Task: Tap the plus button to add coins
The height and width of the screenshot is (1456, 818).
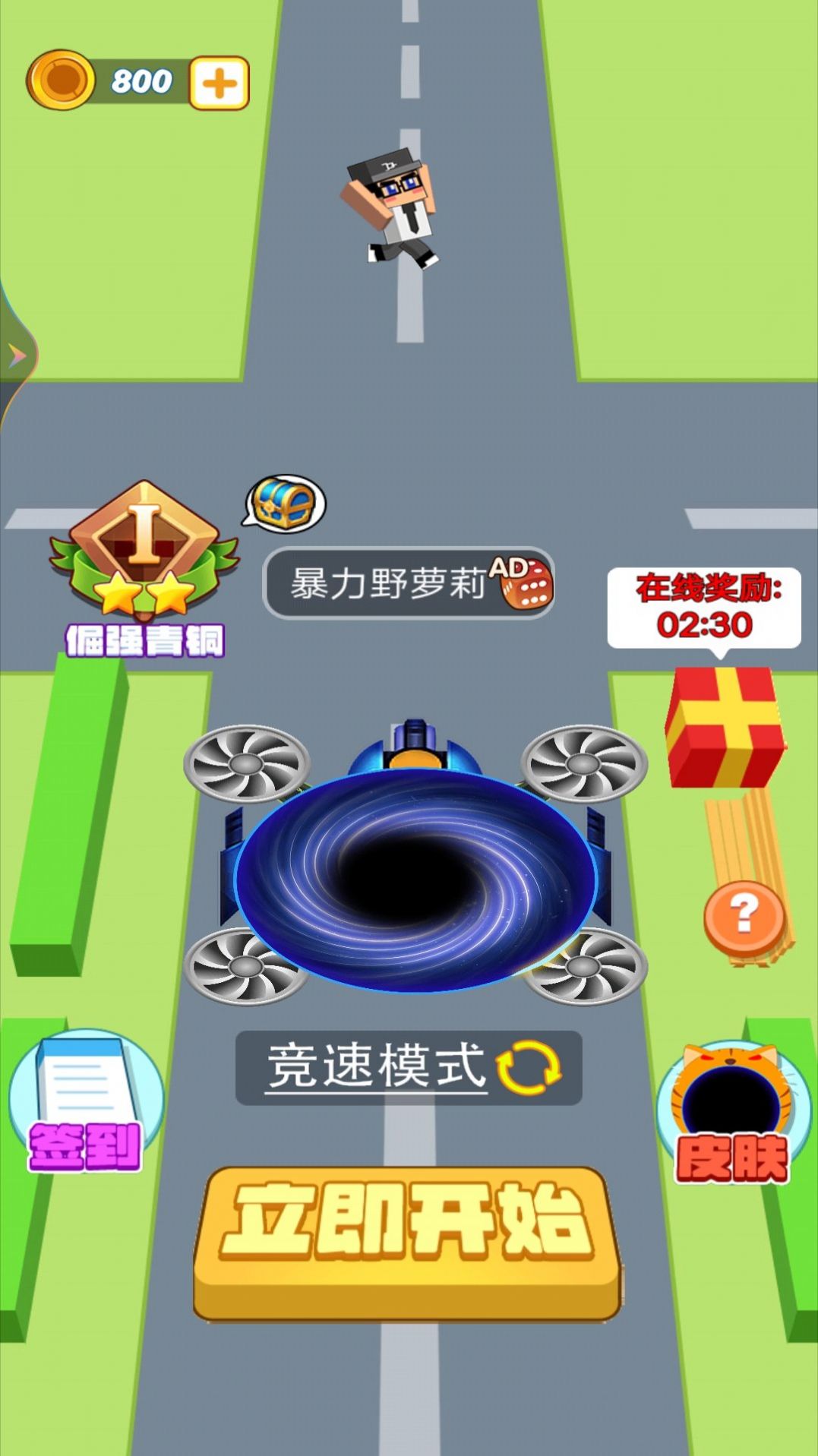Action: [x=219, y=83]
